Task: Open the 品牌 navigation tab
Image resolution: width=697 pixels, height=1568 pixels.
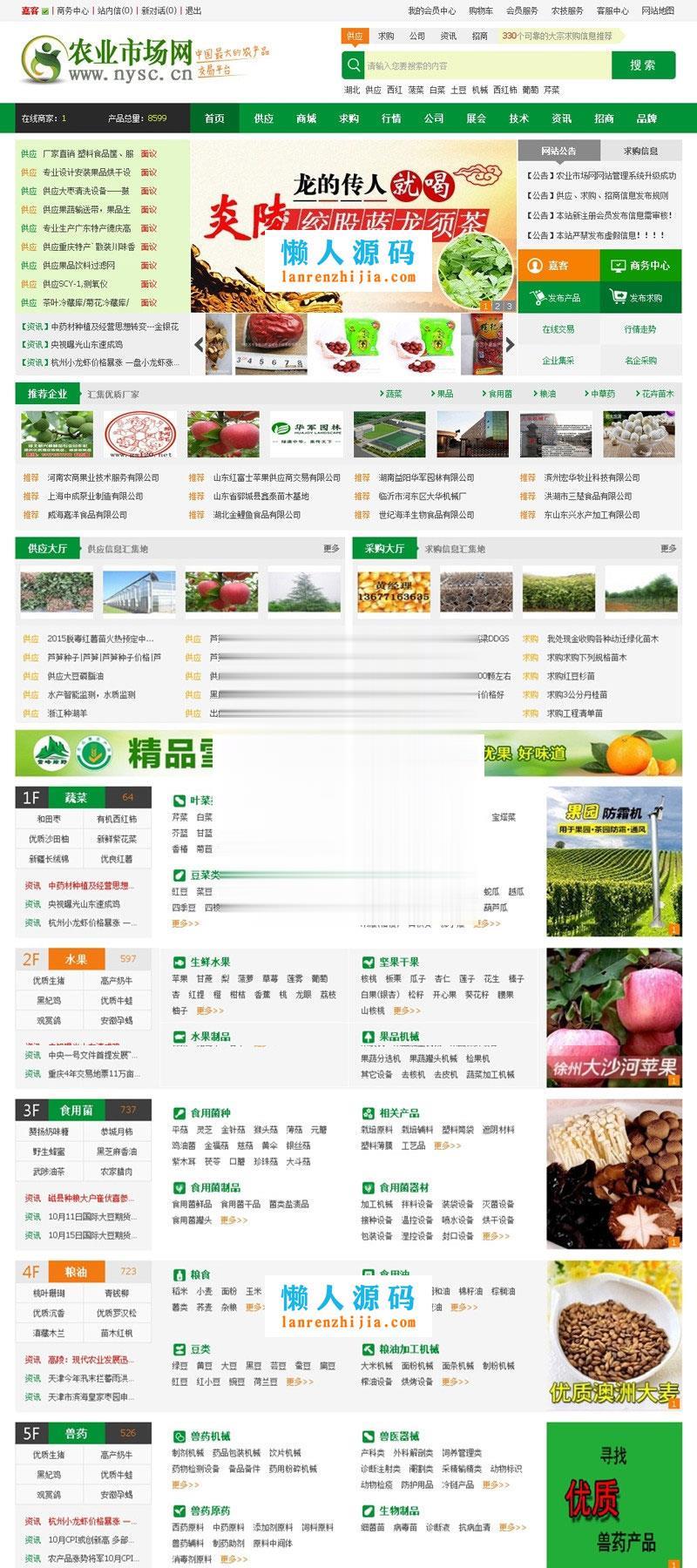Action: [646, 118]
